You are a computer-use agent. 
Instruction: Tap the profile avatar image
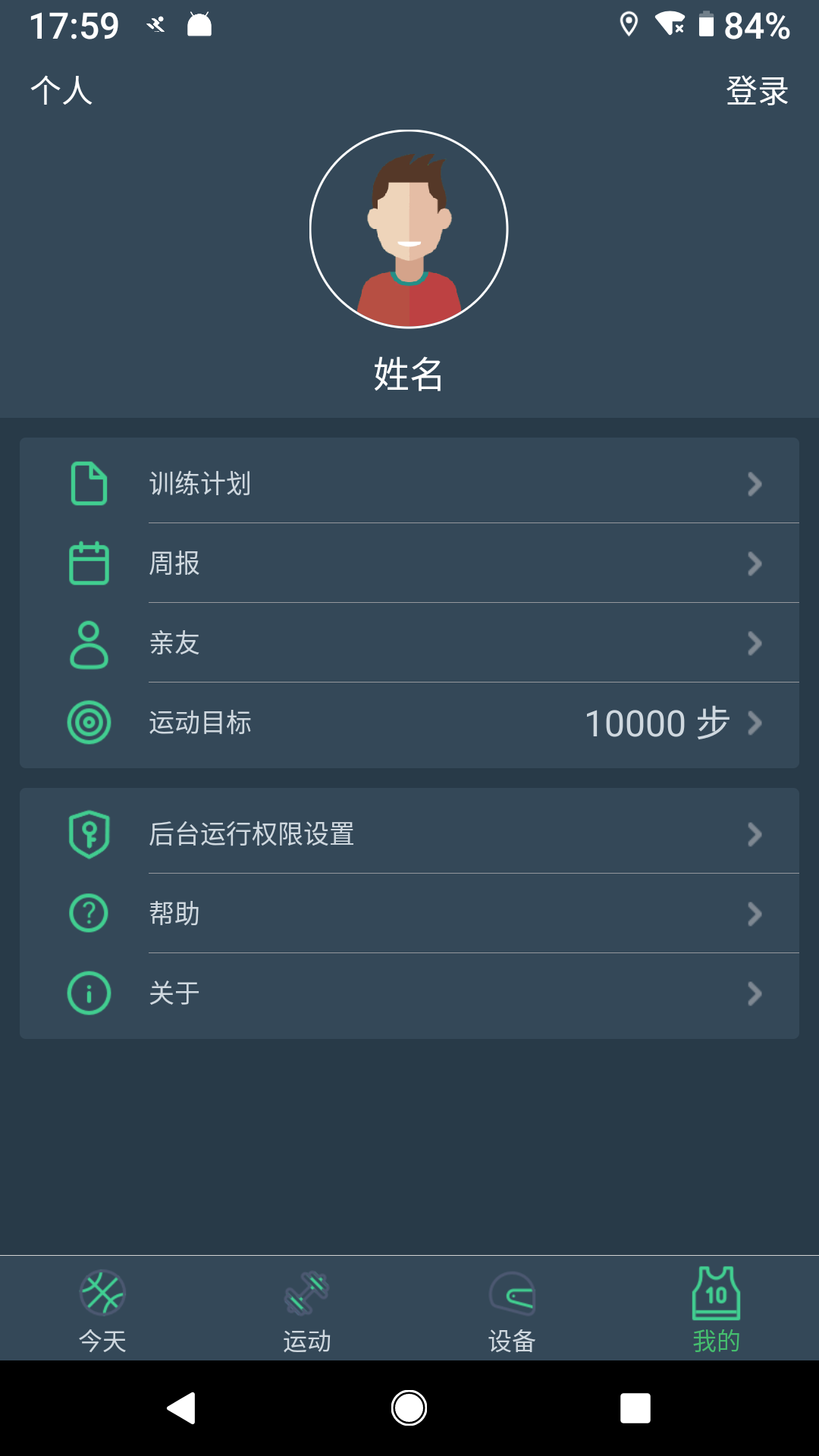pos(409,229)
